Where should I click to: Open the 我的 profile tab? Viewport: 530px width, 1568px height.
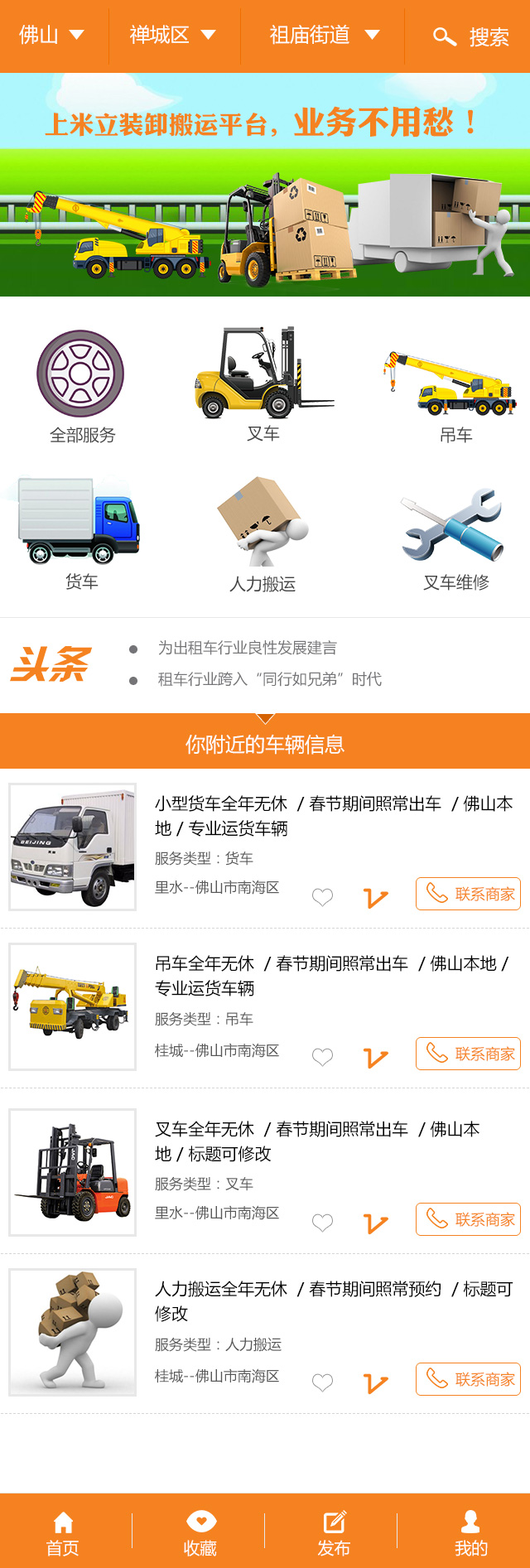pyautogui.click(x=470, y=1533)
